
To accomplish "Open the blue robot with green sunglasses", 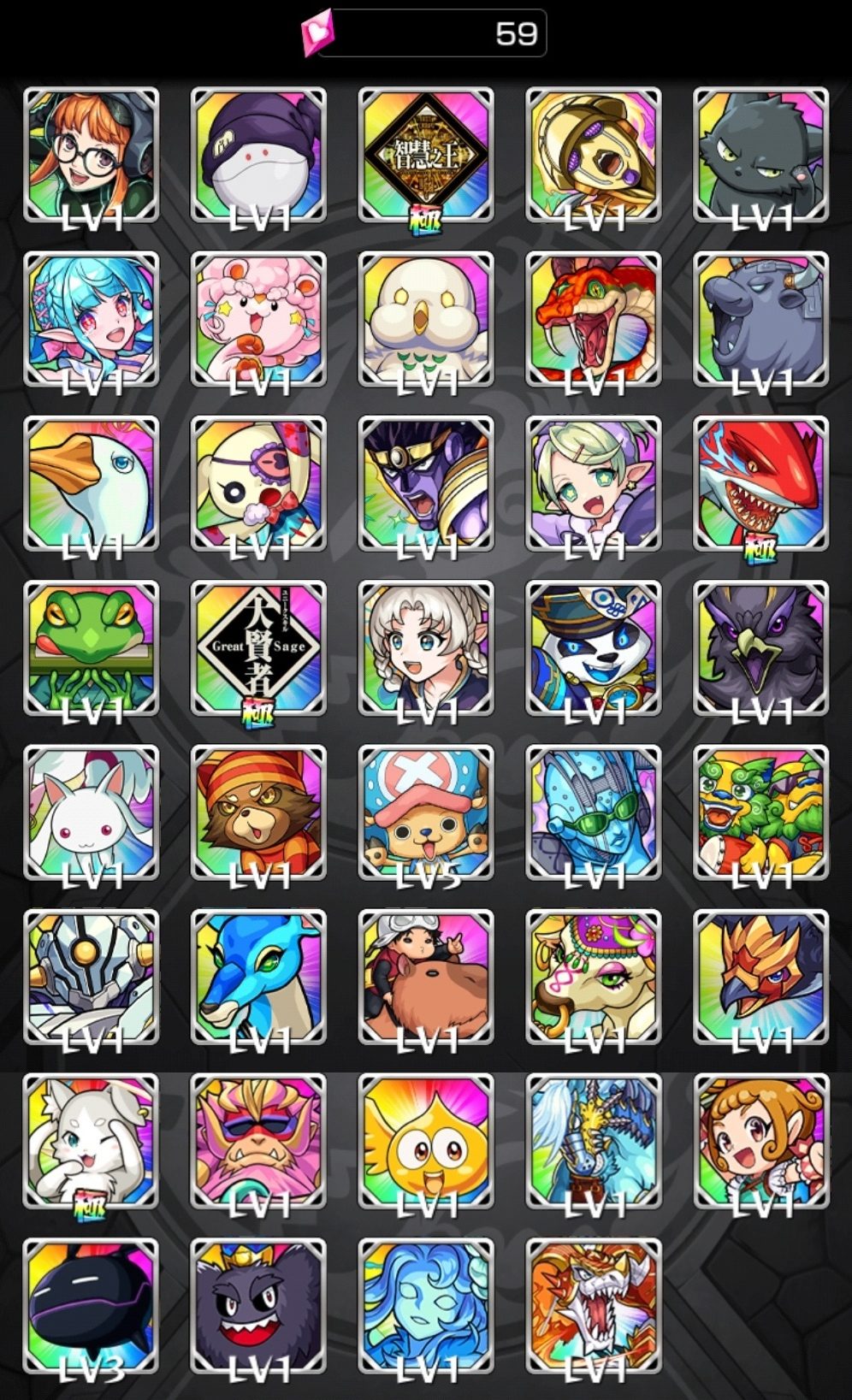I will (594, 812).
